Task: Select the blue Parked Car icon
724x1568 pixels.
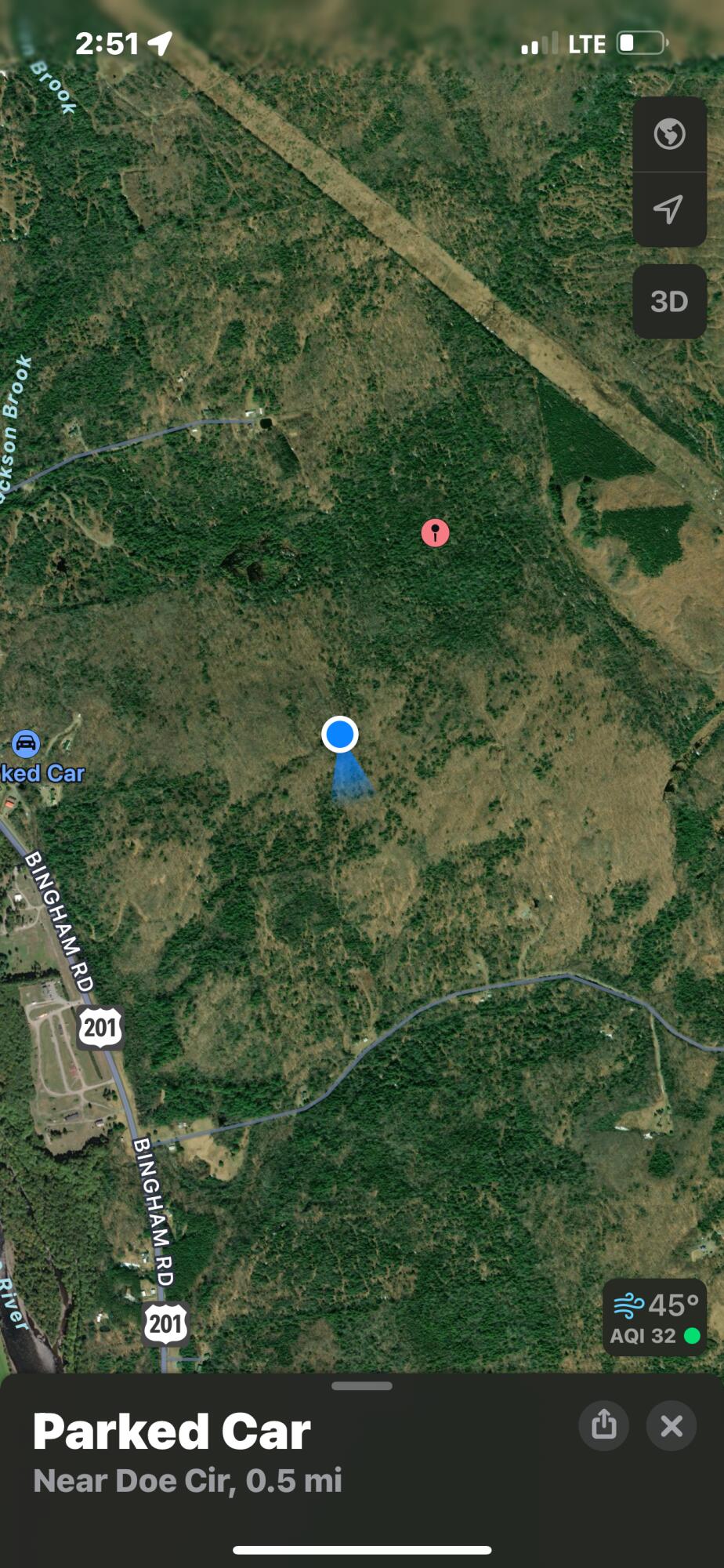Action: point(26,745)
